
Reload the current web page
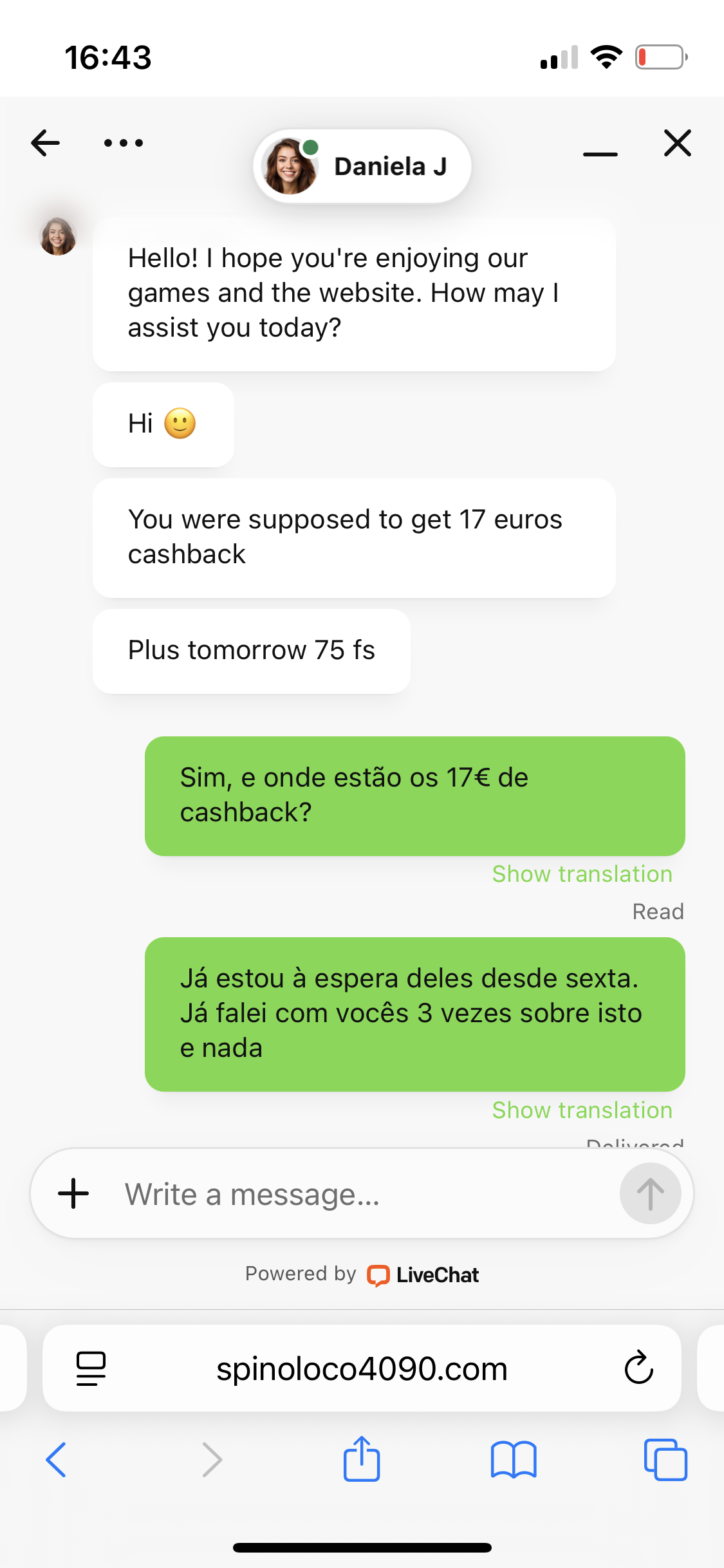[x=638, y=1368]
